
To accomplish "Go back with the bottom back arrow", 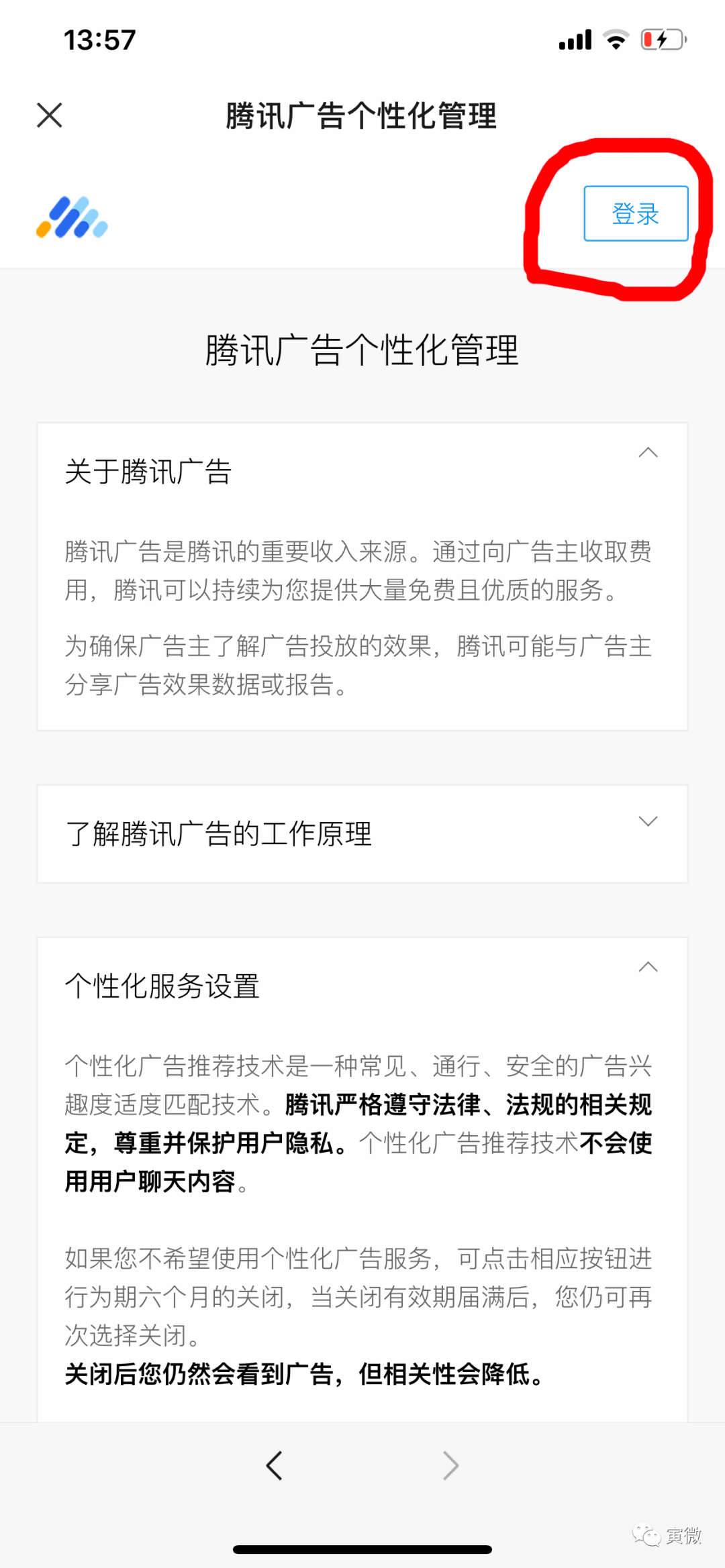I will (274, 1465).
